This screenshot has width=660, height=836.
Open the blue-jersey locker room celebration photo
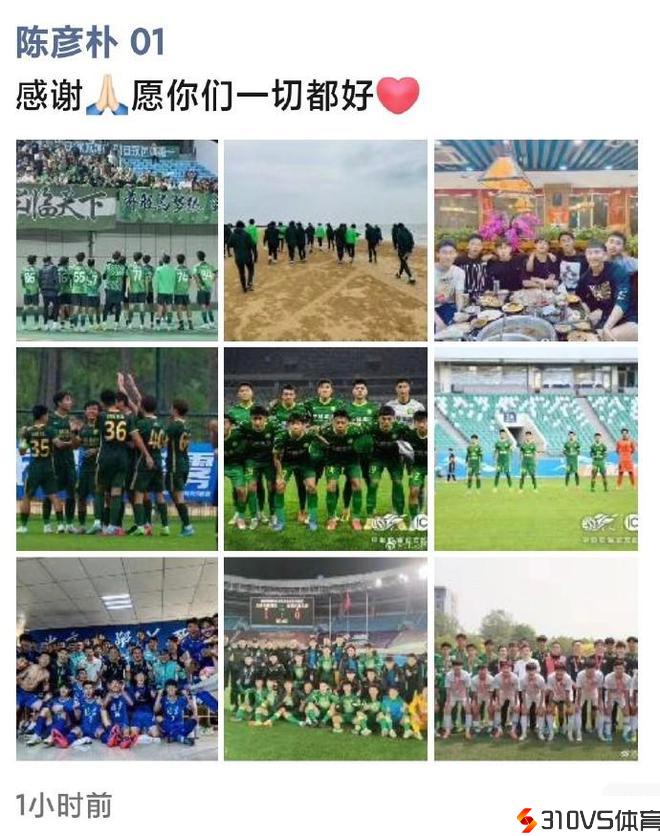(117, 658)
